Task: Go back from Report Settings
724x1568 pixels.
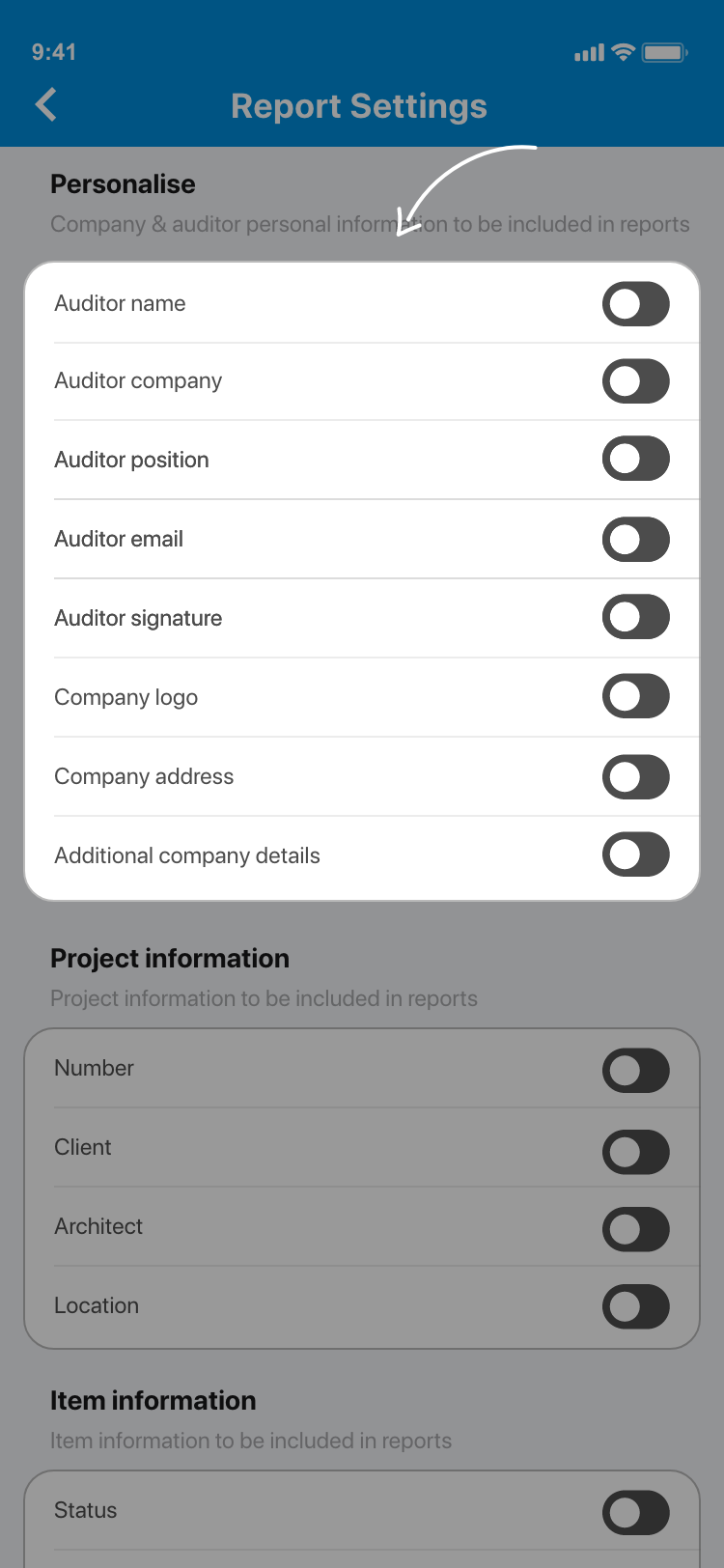Action: [45, 105]
